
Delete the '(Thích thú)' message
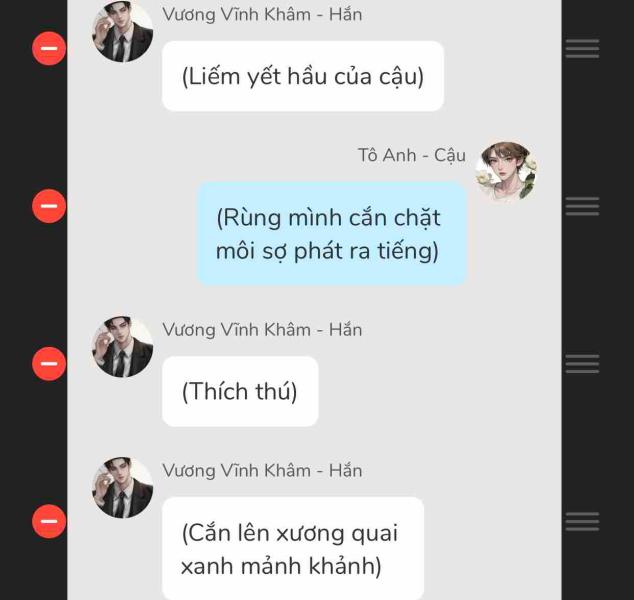point(49,363)
